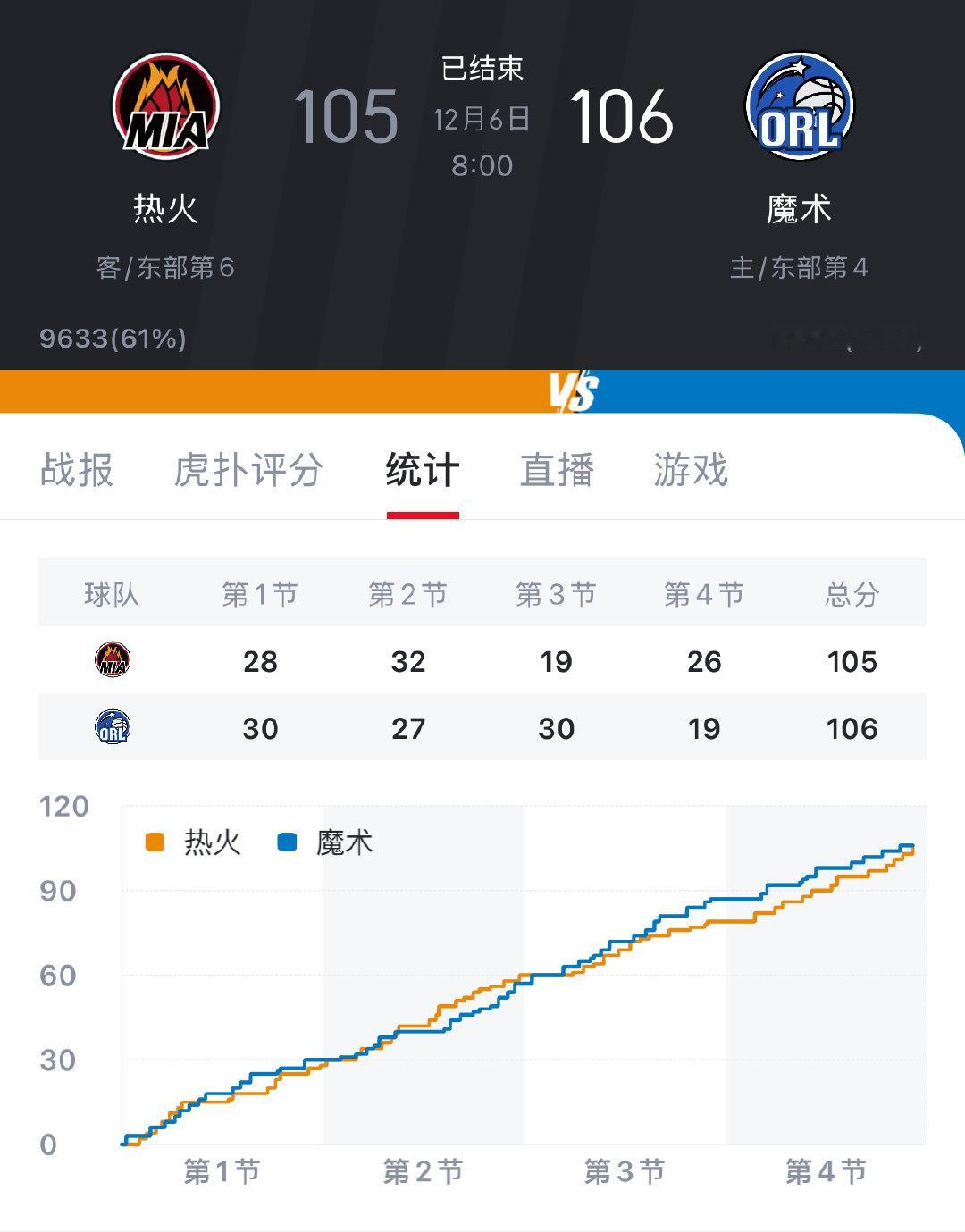965x1232 pixels.
Task: Select the small MIA logo in the score table
Action: (112, 661)
